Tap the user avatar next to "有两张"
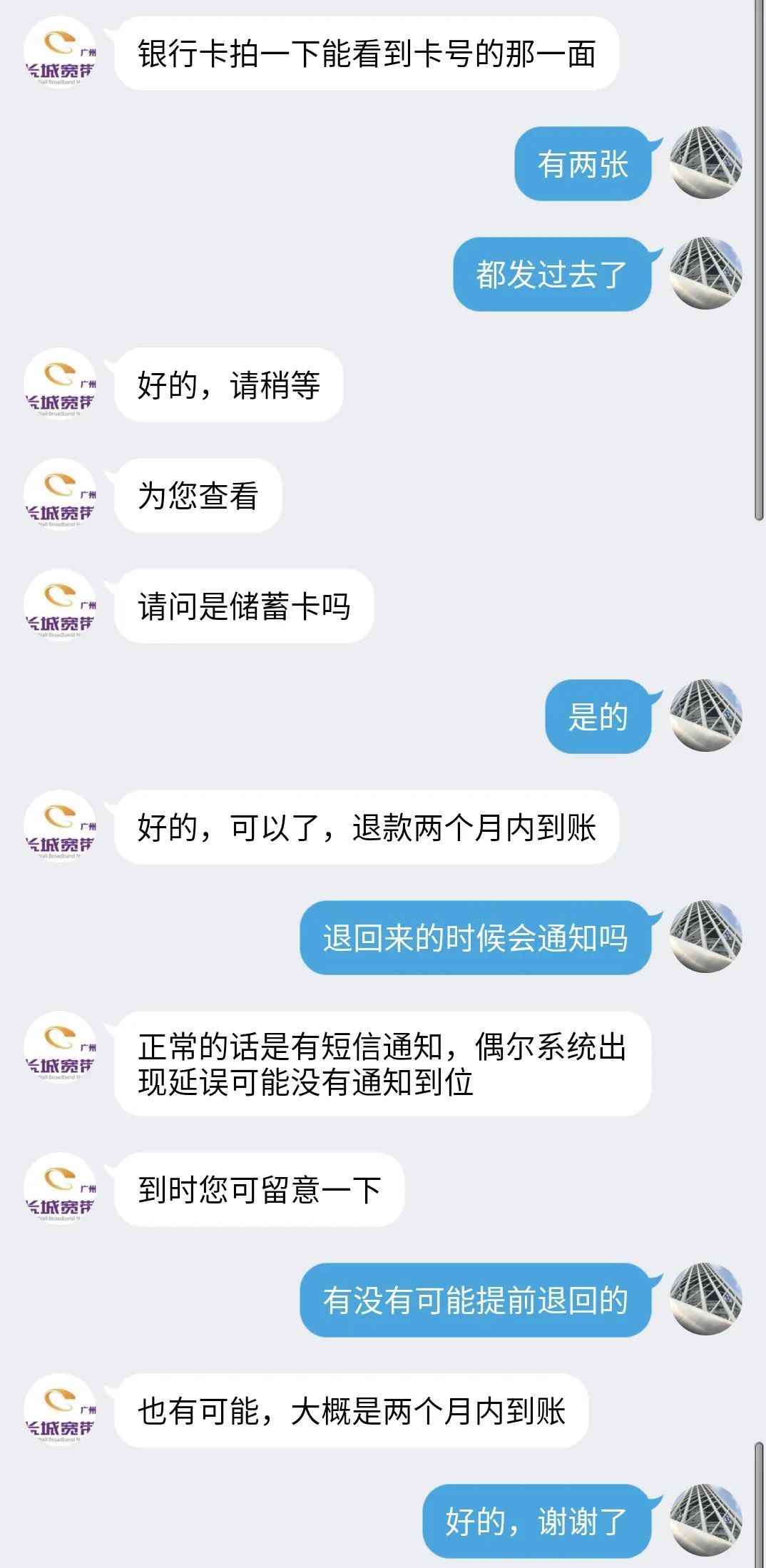Image resolution: width=766 pixels, height=1568 pixels. click(705, 163)
